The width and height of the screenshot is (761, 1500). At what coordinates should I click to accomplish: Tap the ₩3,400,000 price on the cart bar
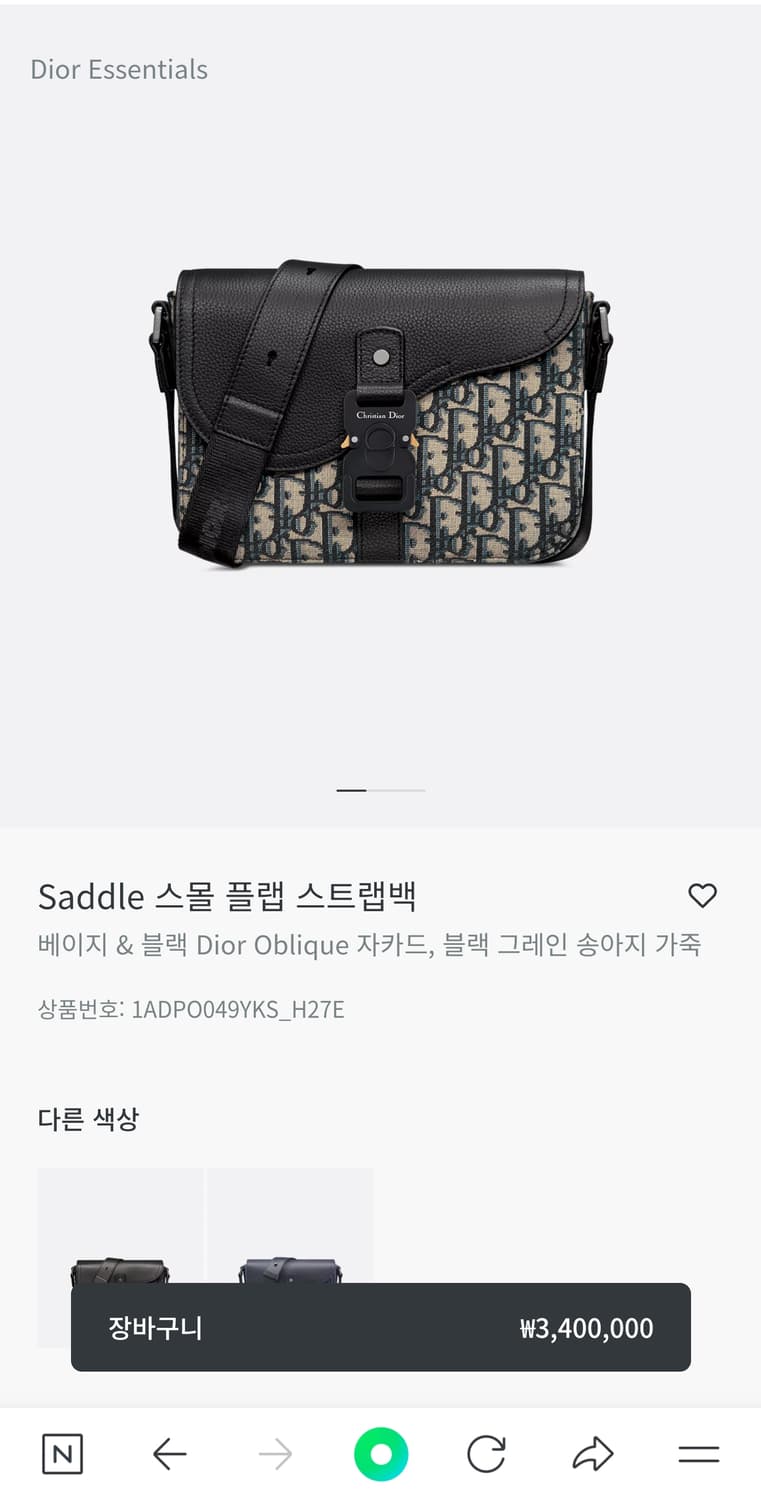(x=584, y=1328)
